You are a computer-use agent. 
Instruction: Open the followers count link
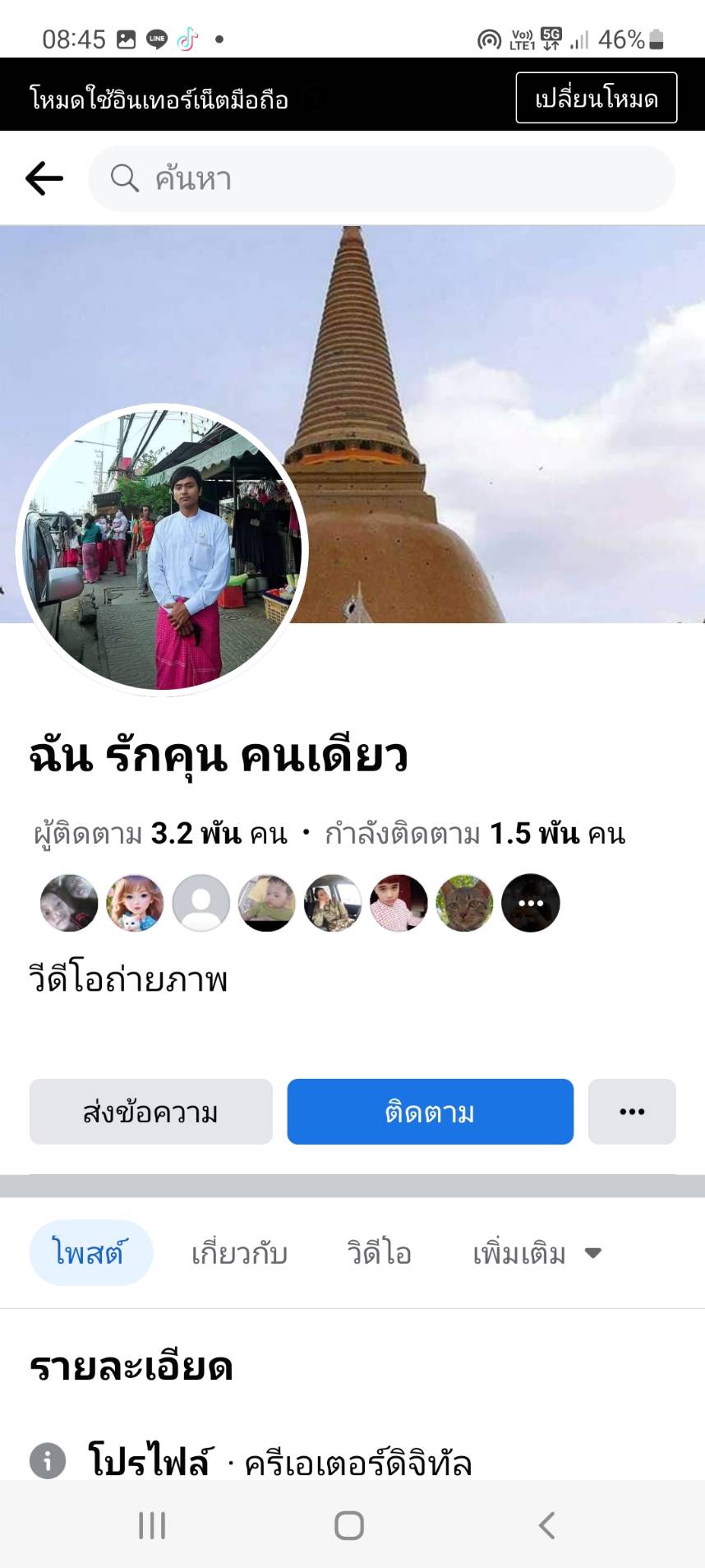click(161, 834)
